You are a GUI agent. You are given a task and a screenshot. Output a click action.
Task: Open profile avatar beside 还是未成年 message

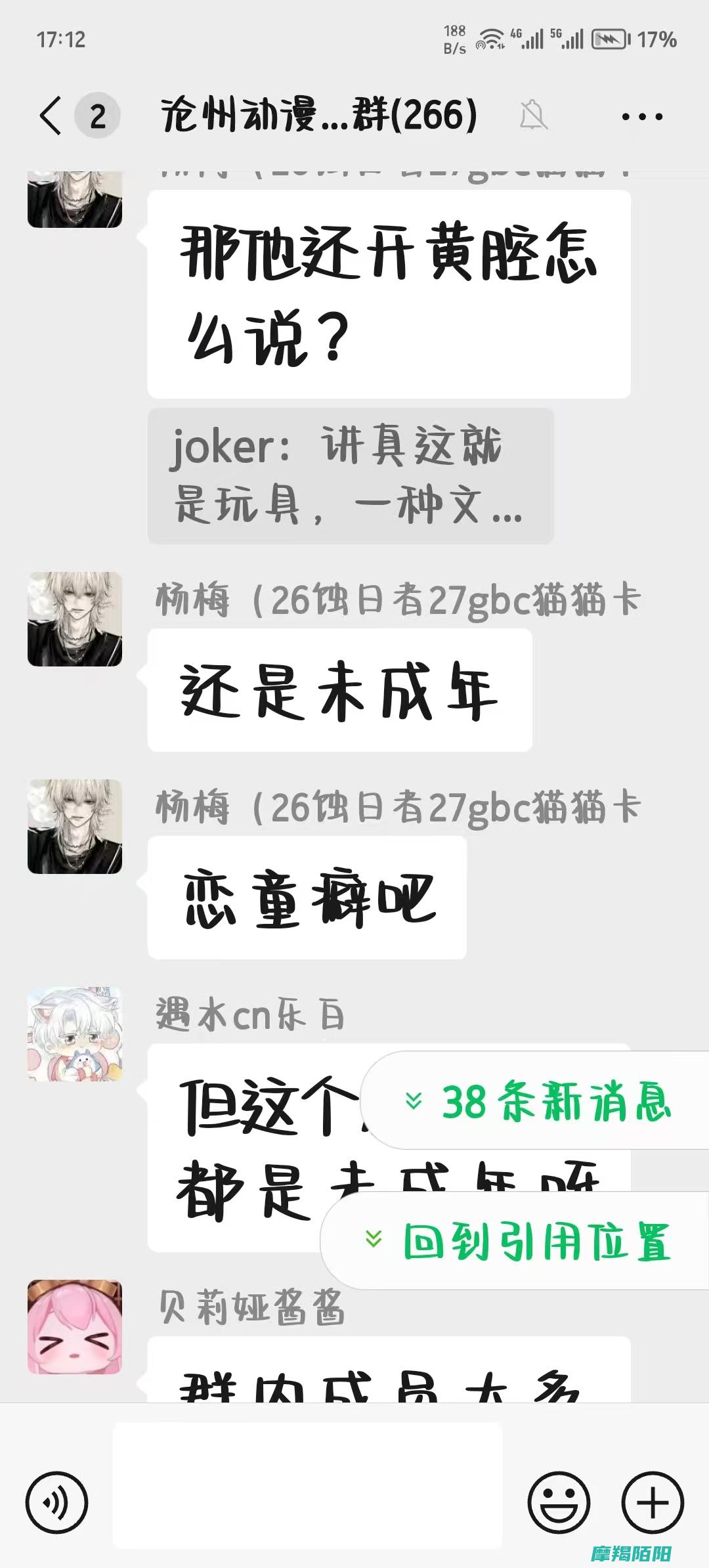[75, 619]
